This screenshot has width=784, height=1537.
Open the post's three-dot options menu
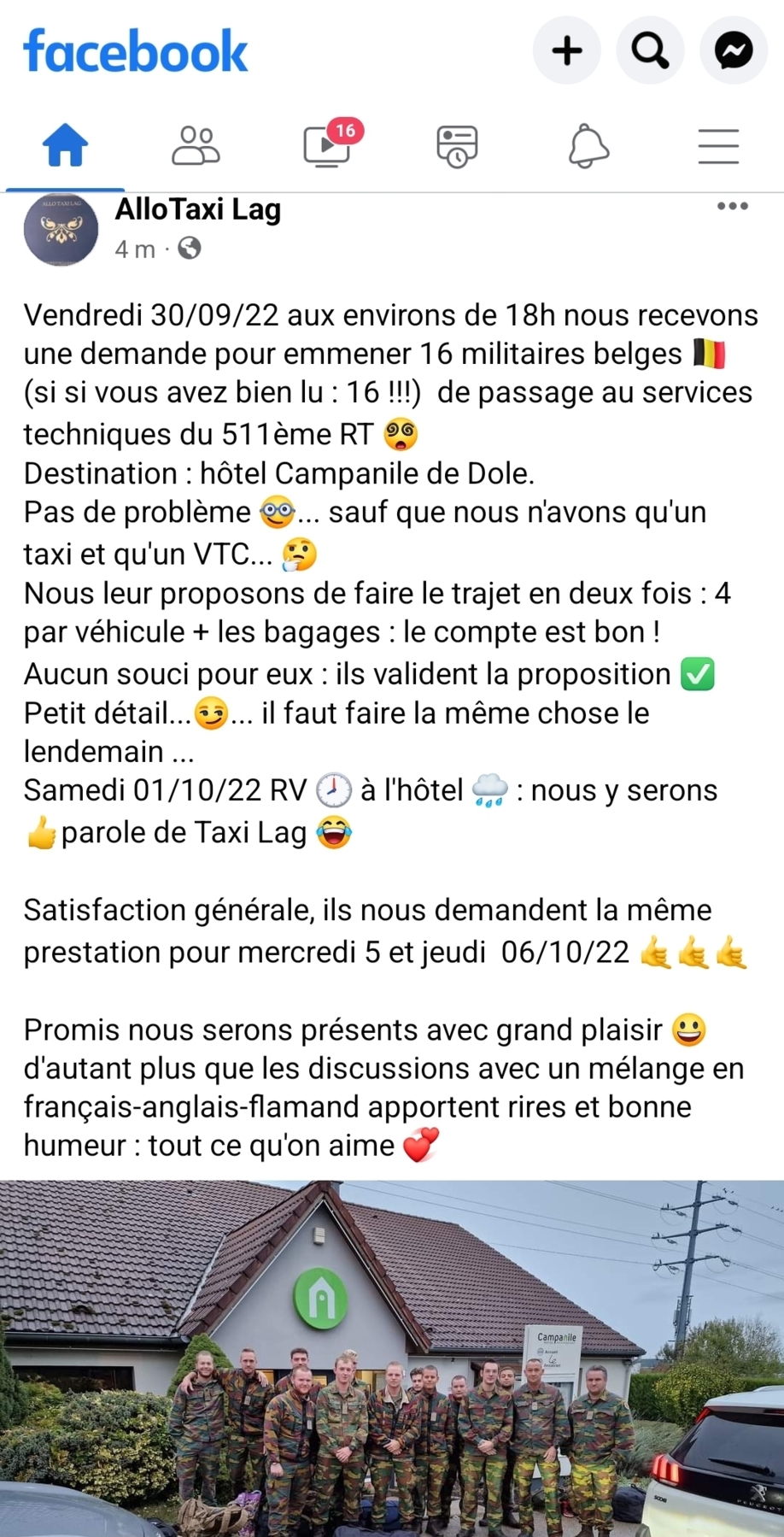point(733,206)
